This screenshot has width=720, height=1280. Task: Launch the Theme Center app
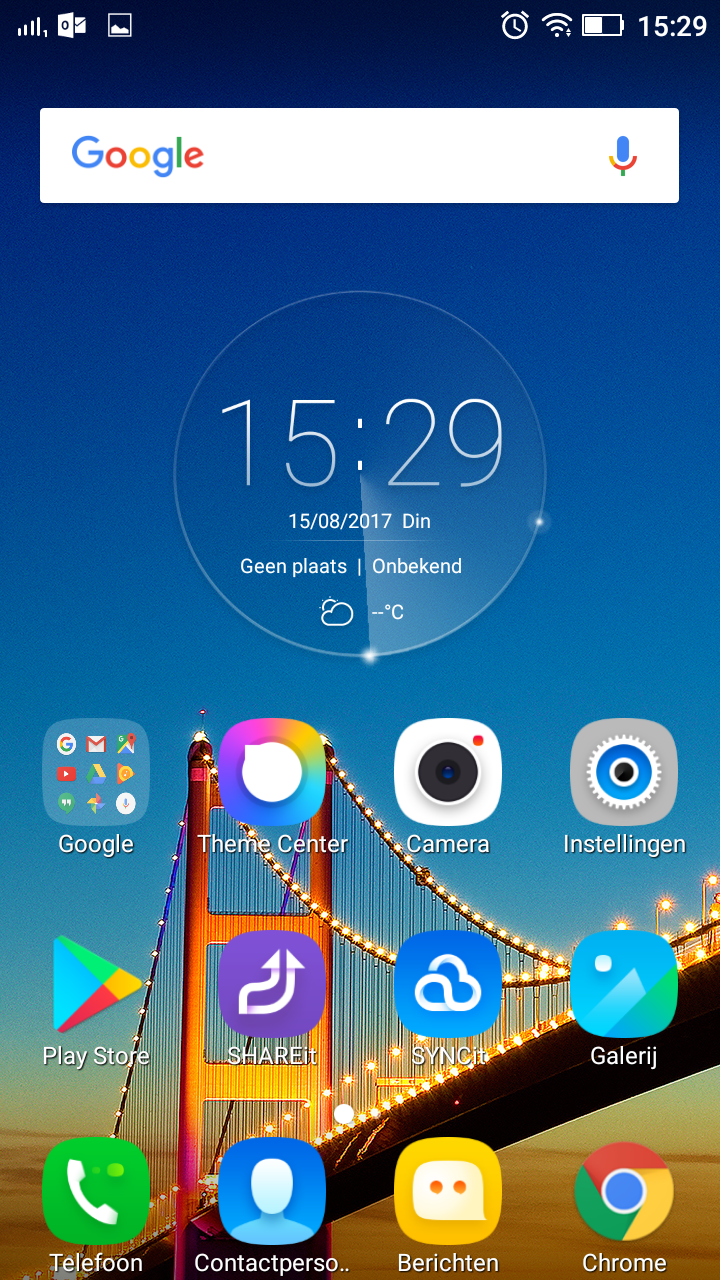tap(272, 772)
